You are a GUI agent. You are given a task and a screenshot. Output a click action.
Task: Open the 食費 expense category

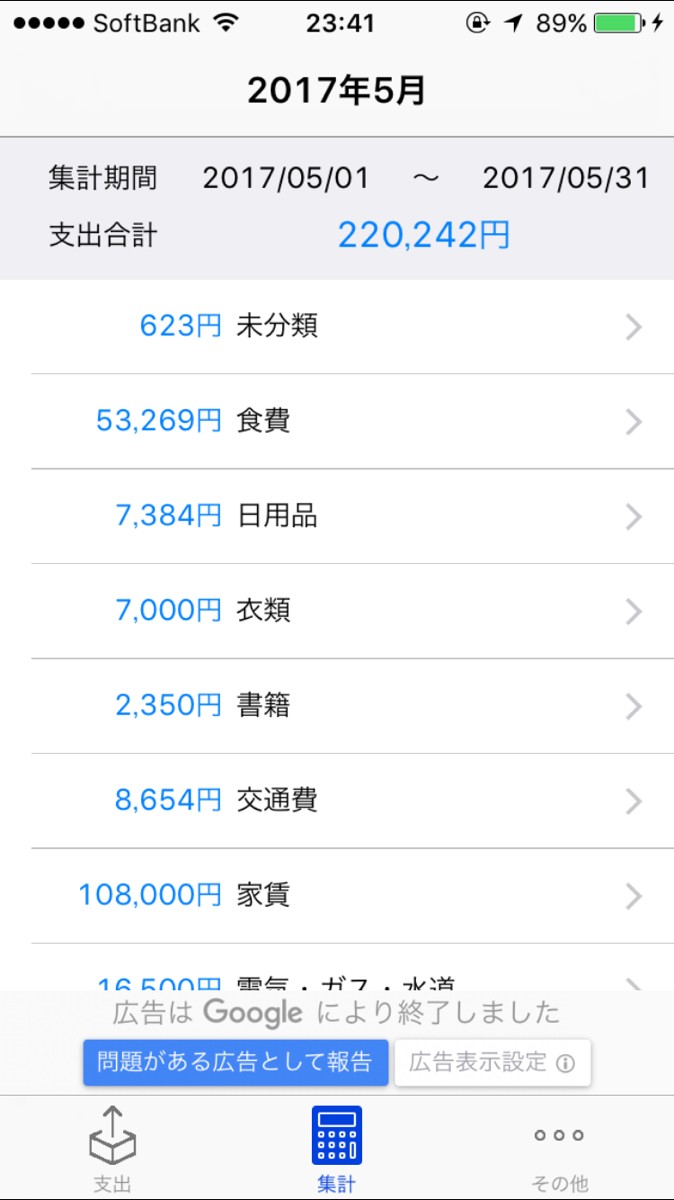(x=337, y=421)
